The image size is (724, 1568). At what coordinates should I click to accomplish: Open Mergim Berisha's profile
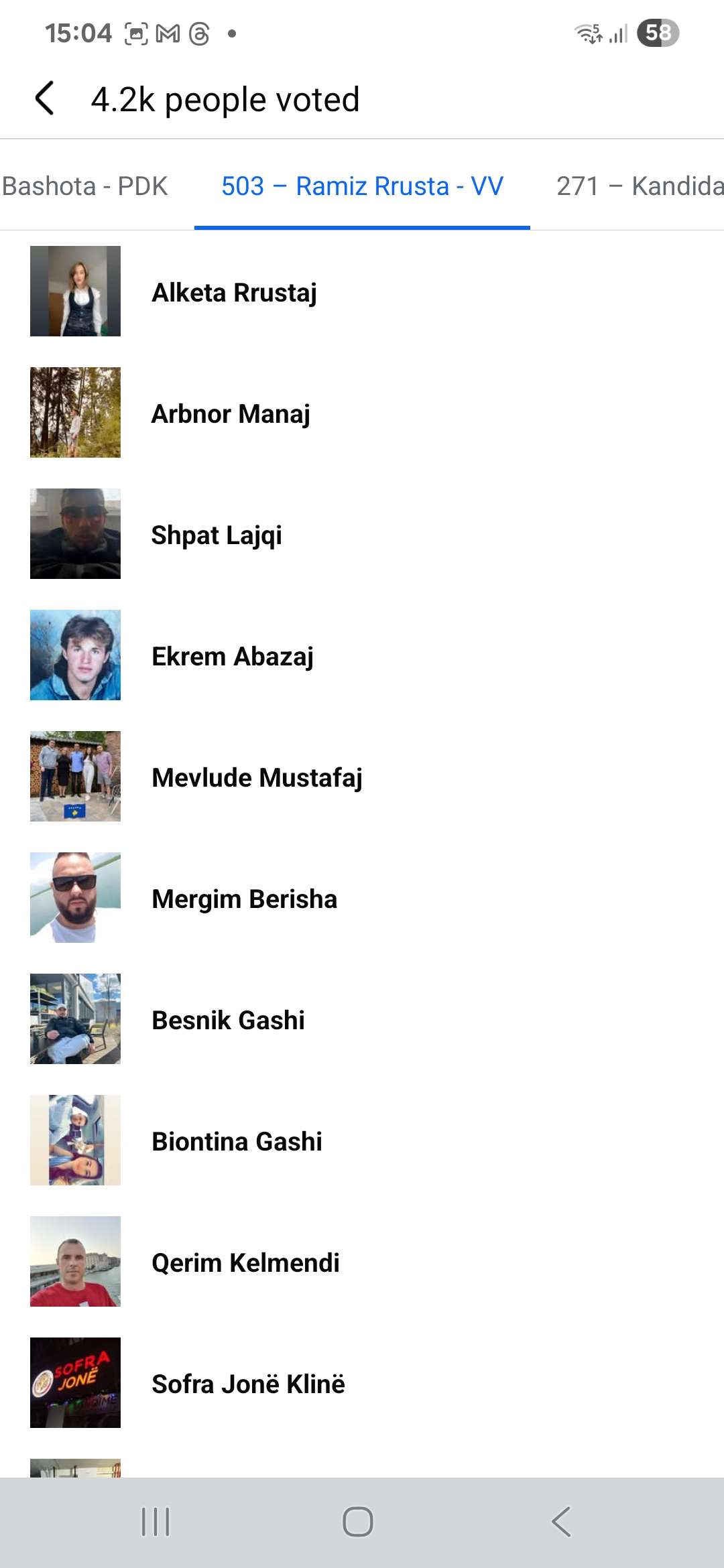point(362,898)
